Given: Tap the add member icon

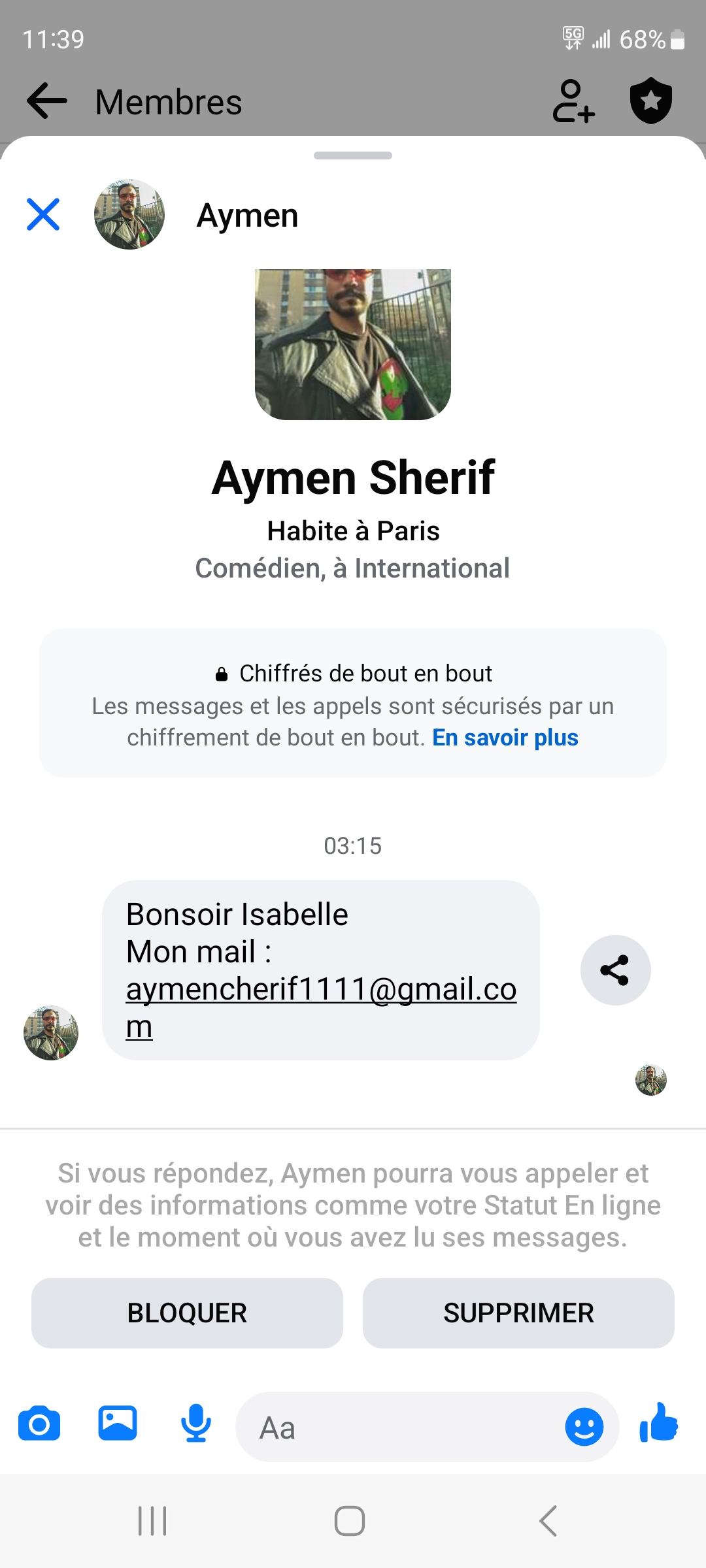Looking at the screenshot, I should pyautogui.click(x=573, y=101).
